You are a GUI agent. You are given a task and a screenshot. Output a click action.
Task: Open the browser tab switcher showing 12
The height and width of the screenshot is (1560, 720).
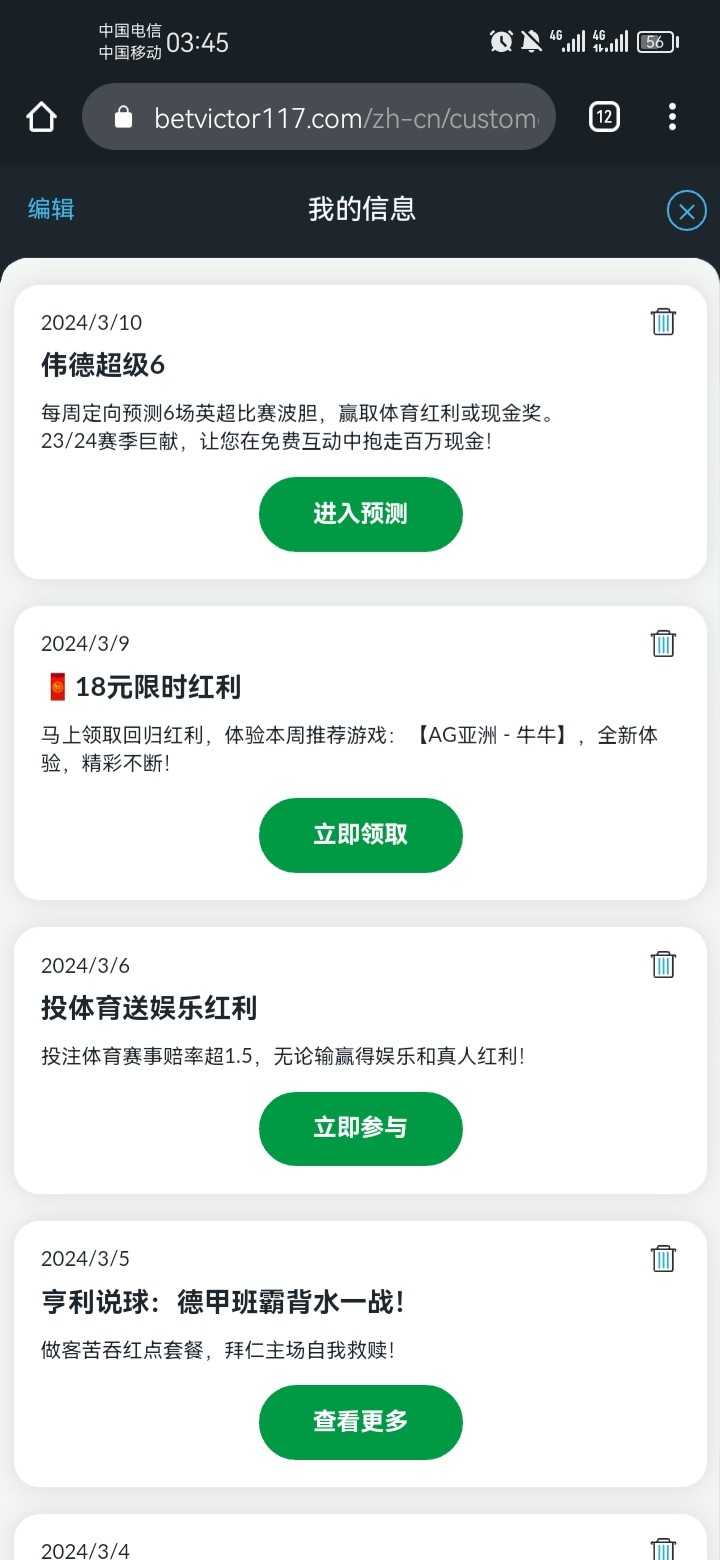point(604,117)
